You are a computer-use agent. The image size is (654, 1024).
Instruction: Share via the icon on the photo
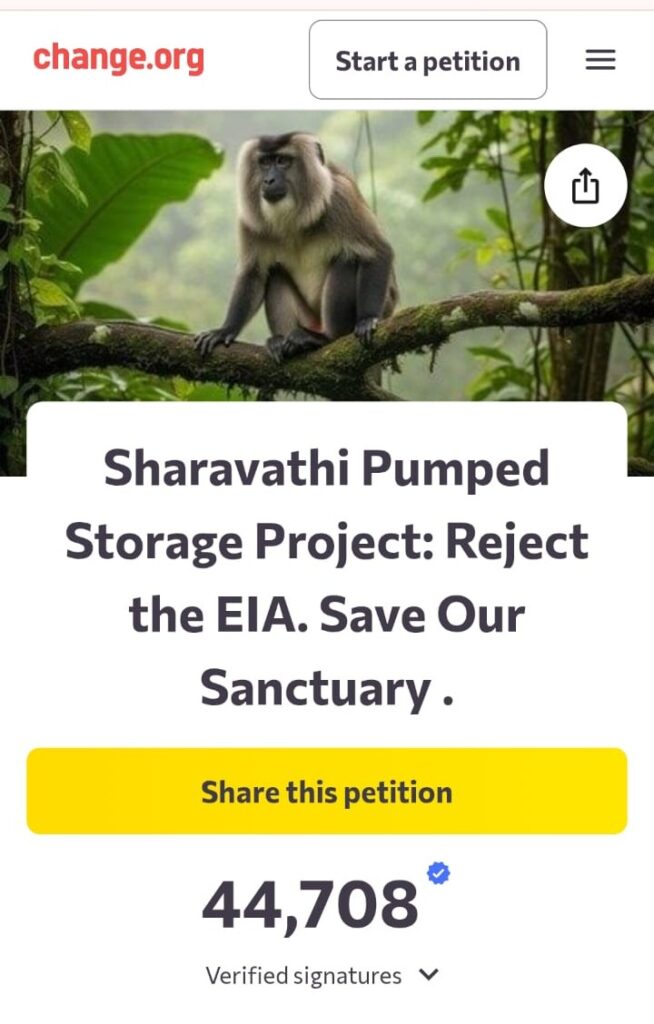click(x=585, y=186)
